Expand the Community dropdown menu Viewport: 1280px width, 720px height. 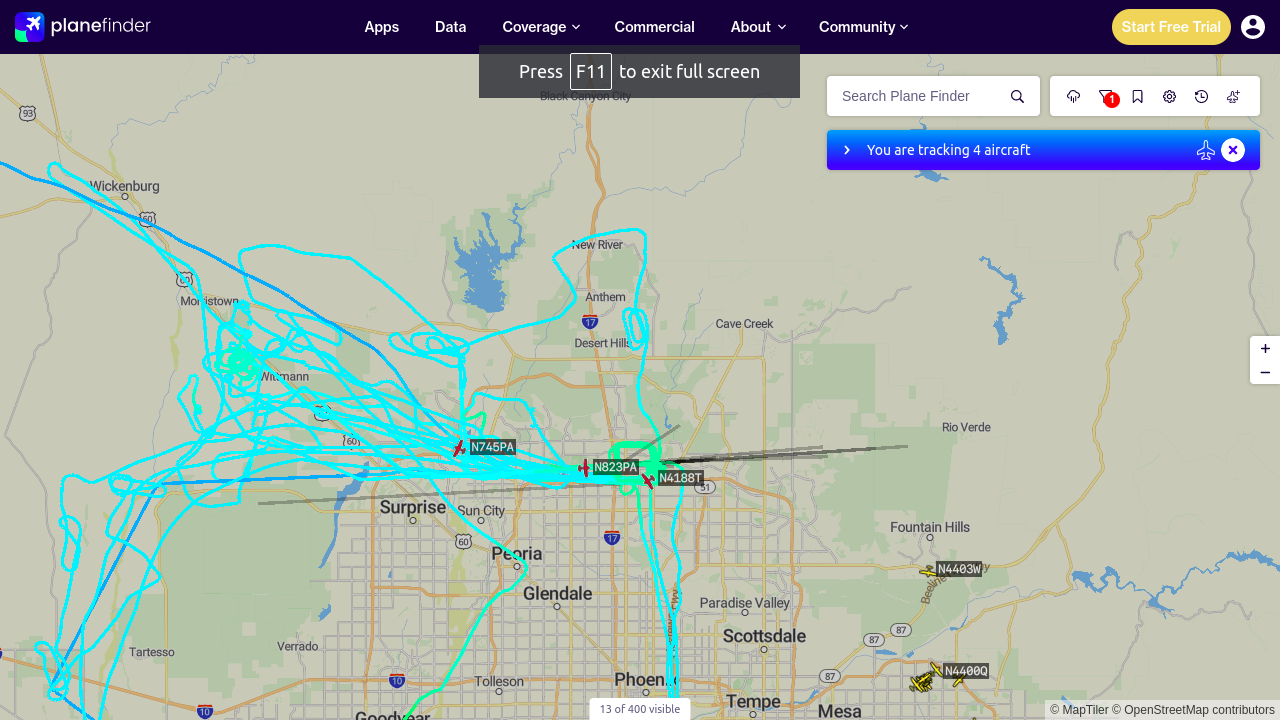point(863,27)
